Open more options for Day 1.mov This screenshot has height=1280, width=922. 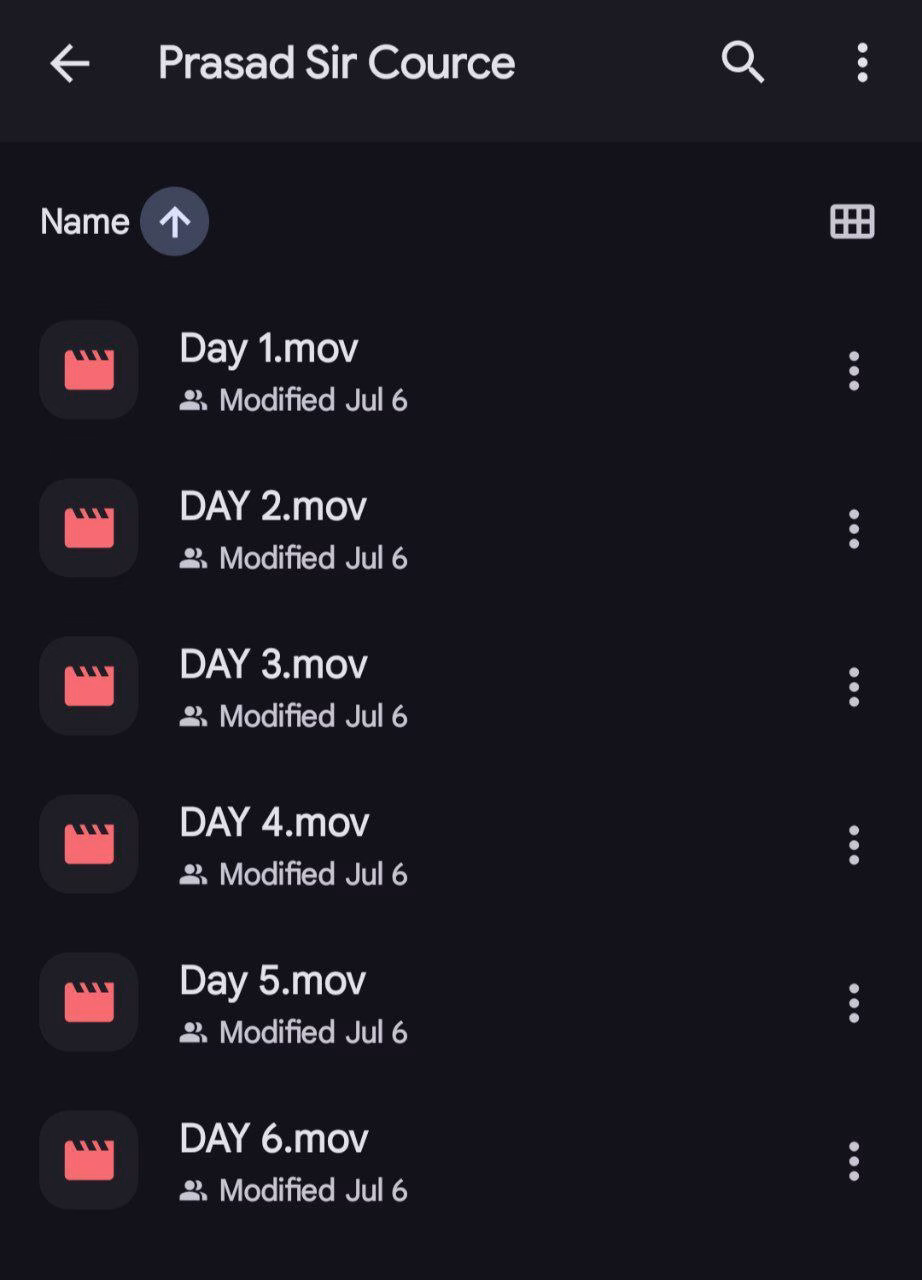853,371
